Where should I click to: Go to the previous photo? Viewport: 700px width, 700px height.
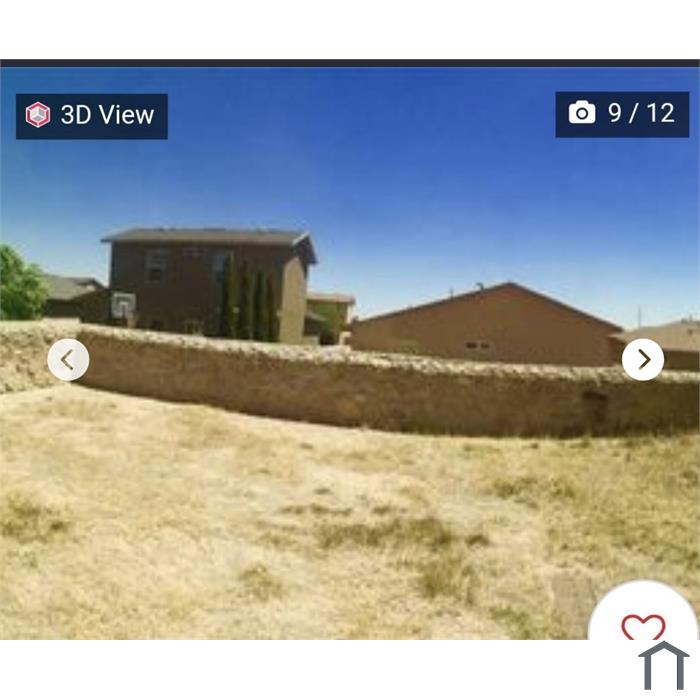pyautogui.click(x=68, y=360)
